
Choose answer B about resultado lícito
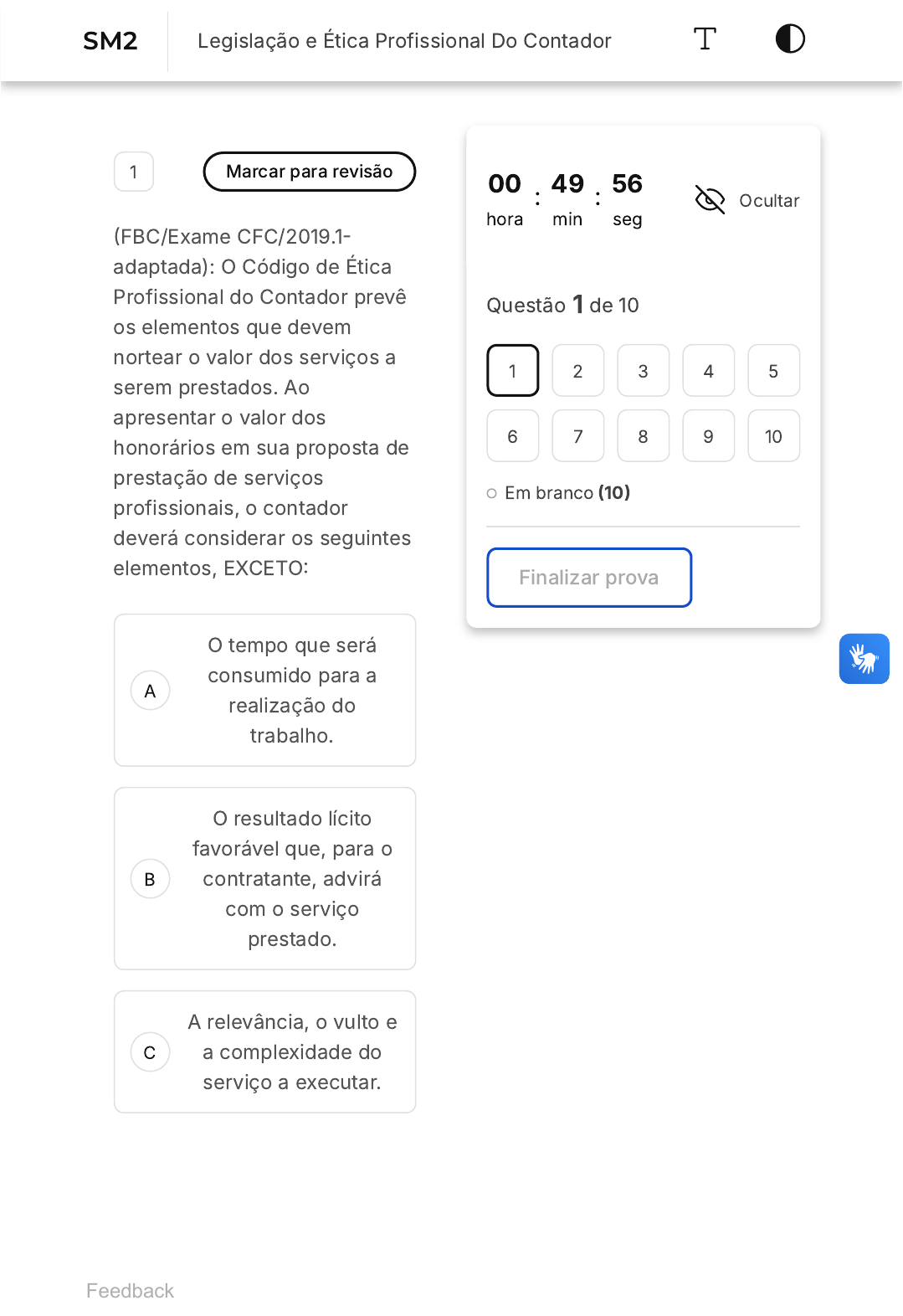(x=264, y=879)
